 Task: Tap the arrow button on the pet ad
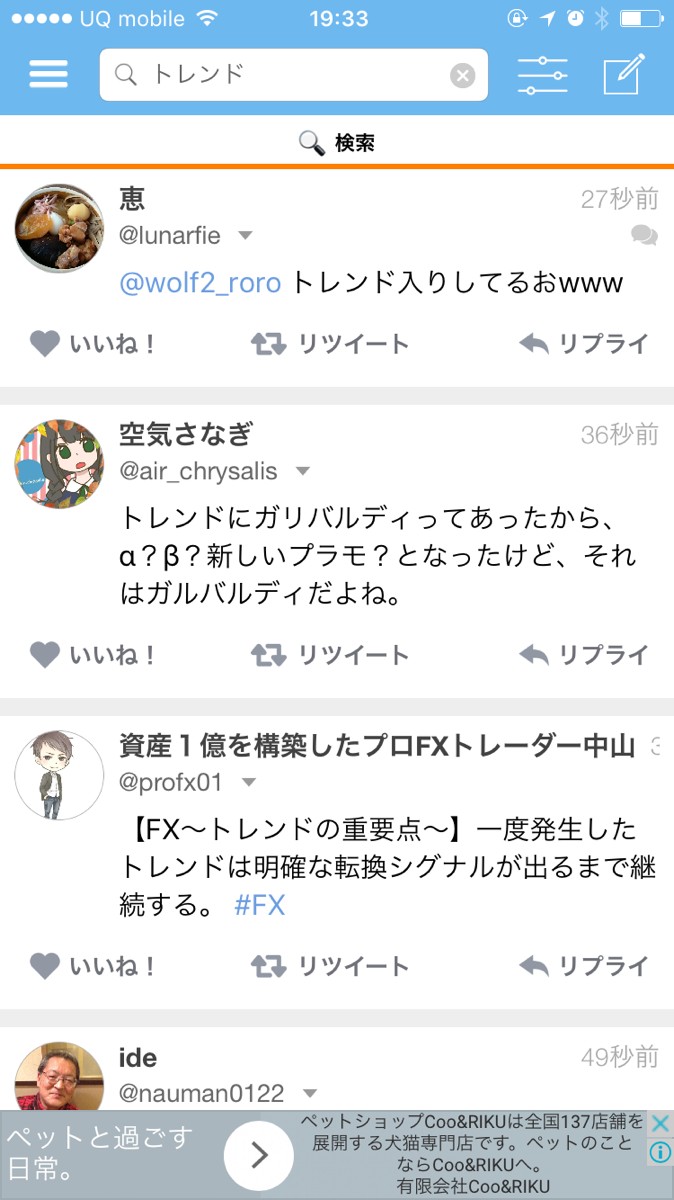(x=259, y=1155)
